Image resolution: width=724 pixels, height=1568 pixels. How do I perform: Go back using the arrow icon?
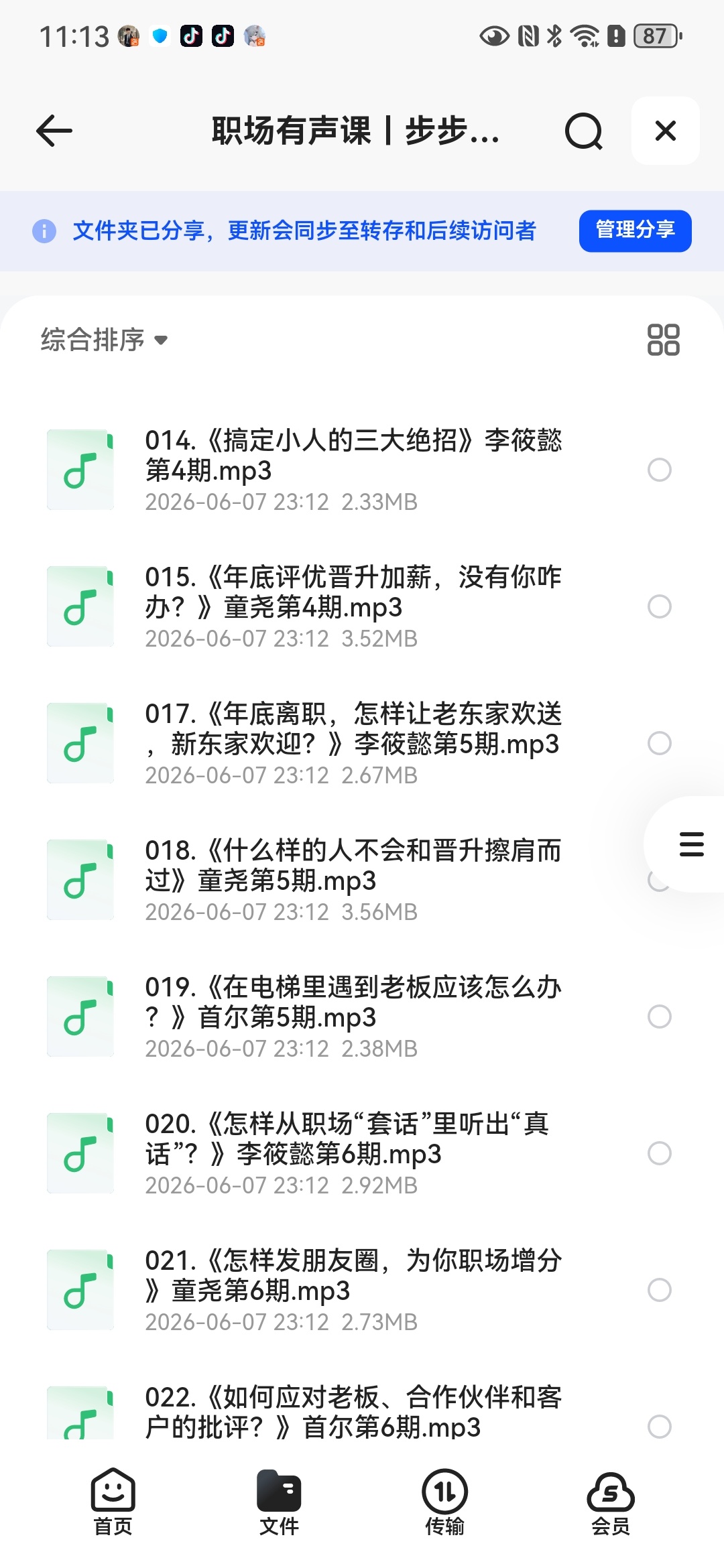(x=54, y=131)
